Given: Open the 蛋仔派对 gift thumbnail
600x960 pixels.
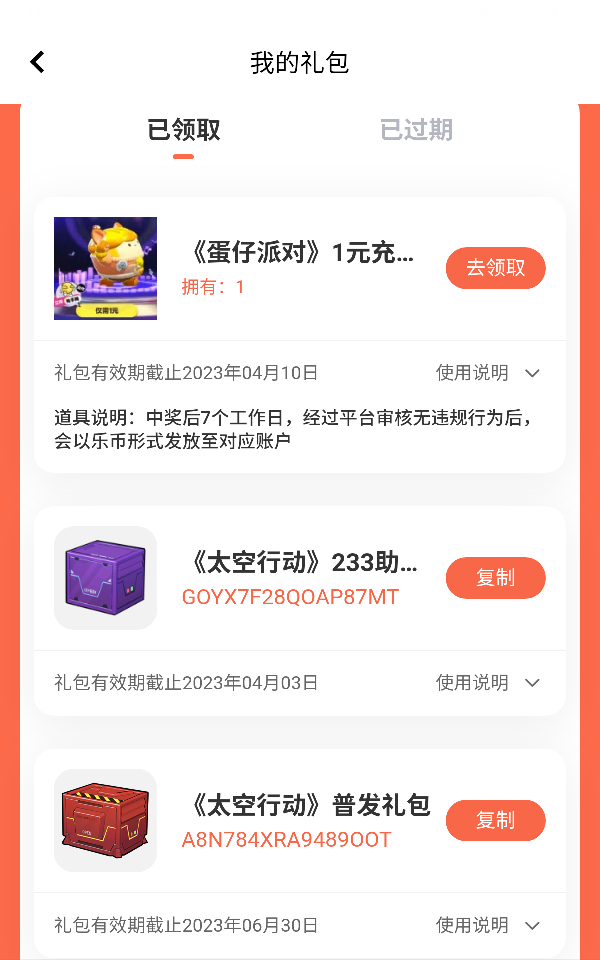Looking at the screenshot, I should pyautogui.click(x=105, y=268).
